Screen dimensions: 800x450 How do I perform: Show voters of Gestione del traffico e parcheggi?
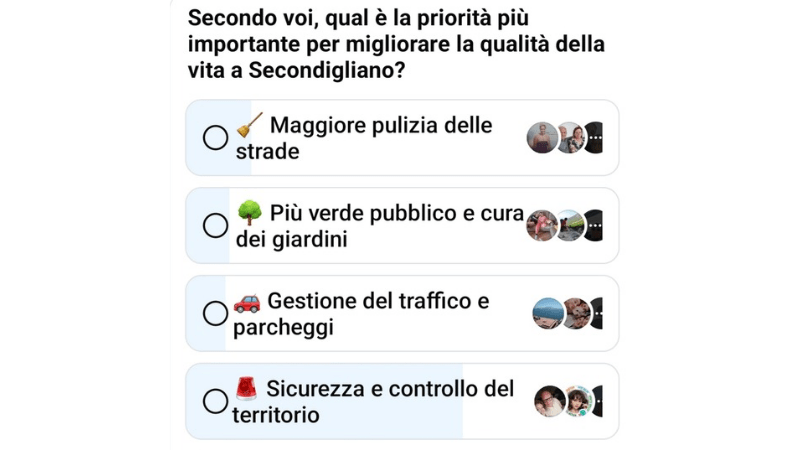(x=567, y=314)
